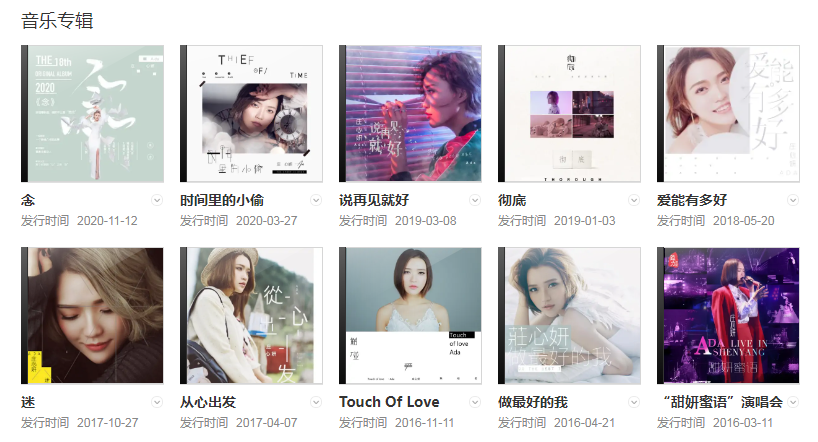Open the "甜妍蜜语" 演唱会 album

pyautogui.click(x=728, y=315)
